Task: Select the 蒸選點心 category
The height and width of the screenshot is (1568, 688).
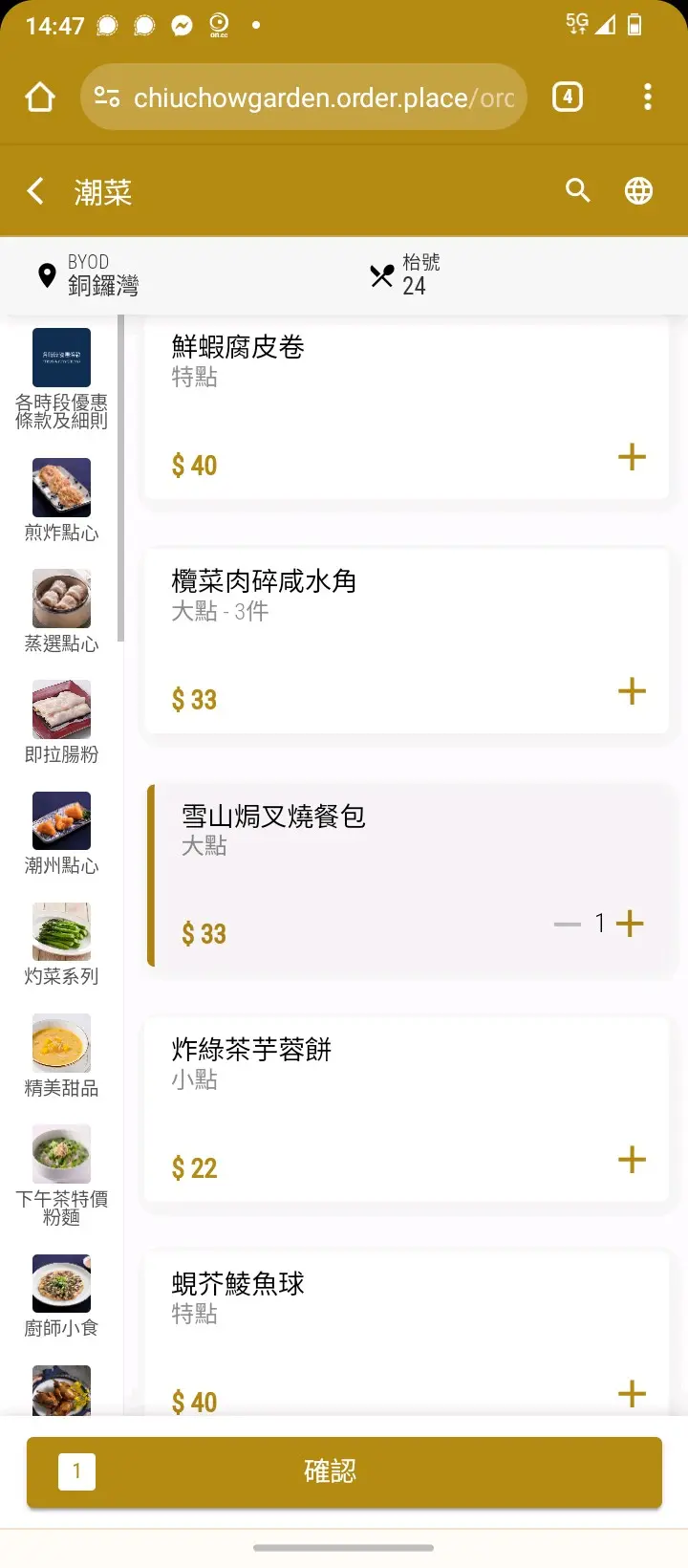Action: 61,611
